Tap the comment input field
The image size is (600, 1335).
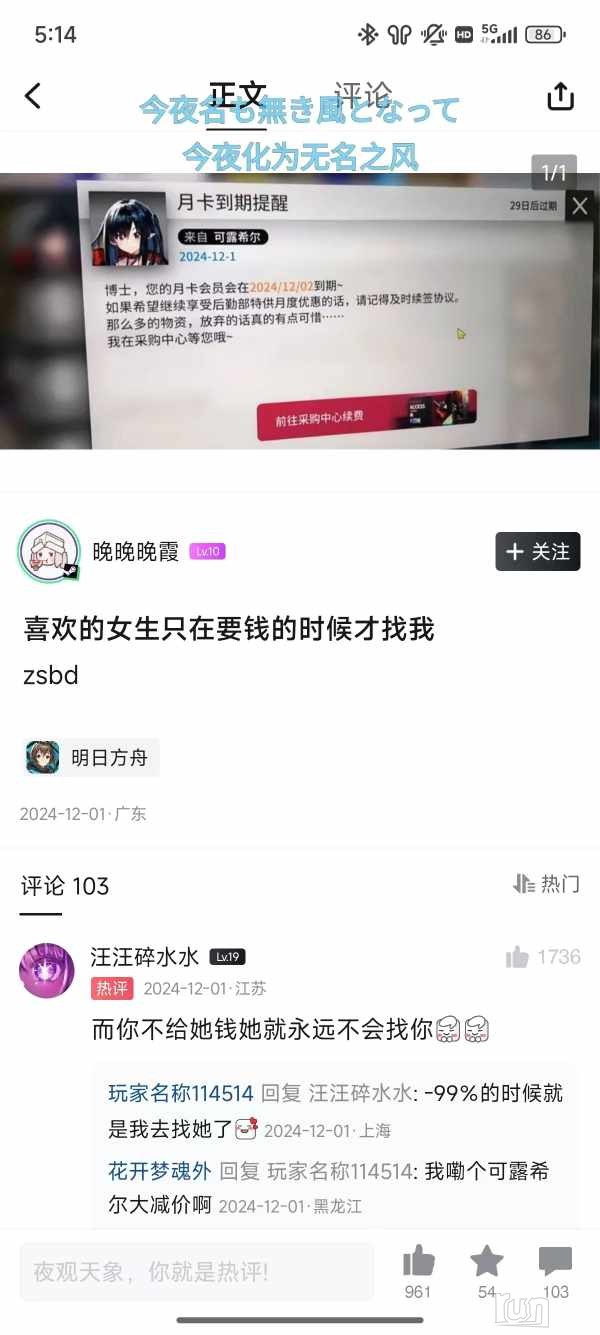(196, 1272)
